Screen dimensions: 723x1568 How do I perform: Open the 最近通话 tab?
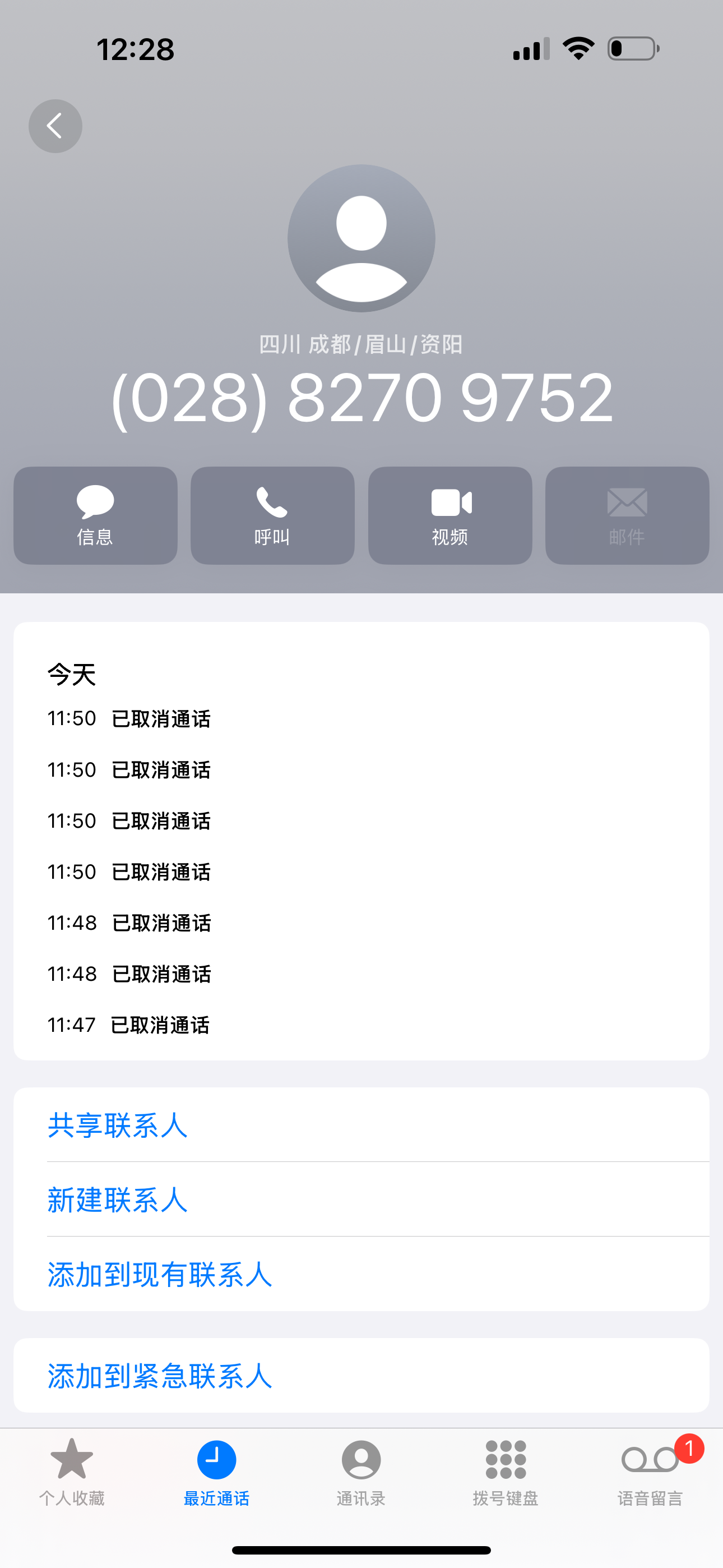coord(216,1470)
